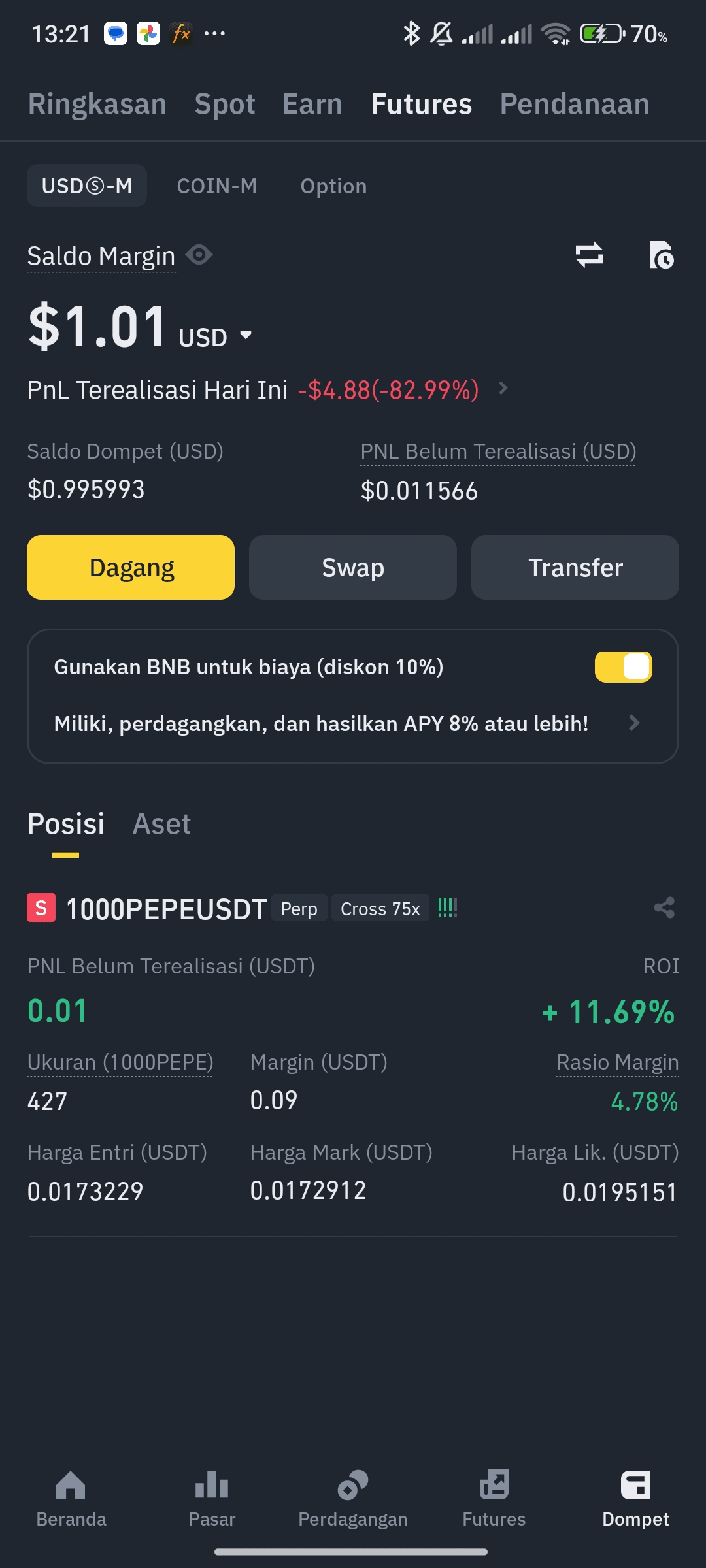
Task: Switch to the Aset tab
Action: tap(161, 824)
